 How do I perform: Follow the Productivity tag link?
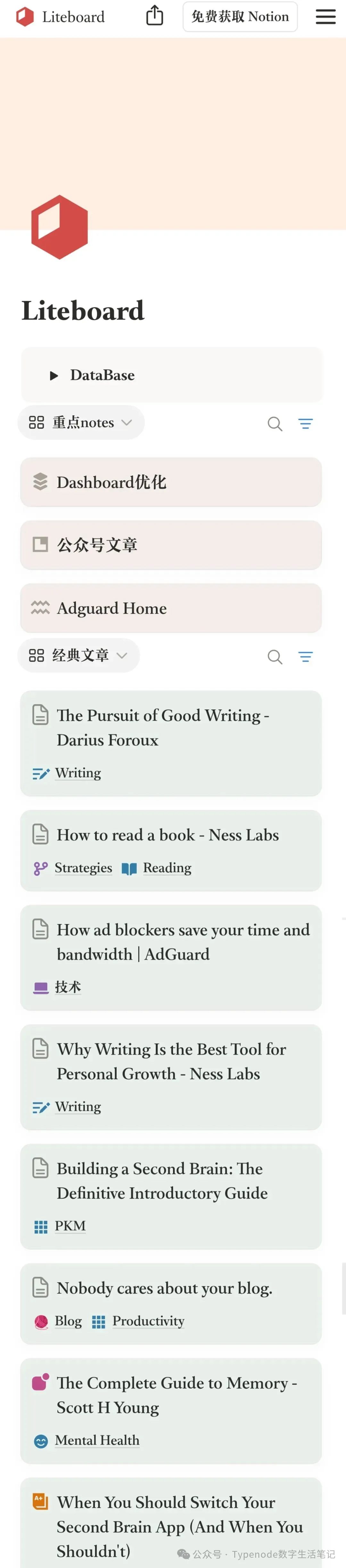pyautogui.click(x=148, y=1322)
